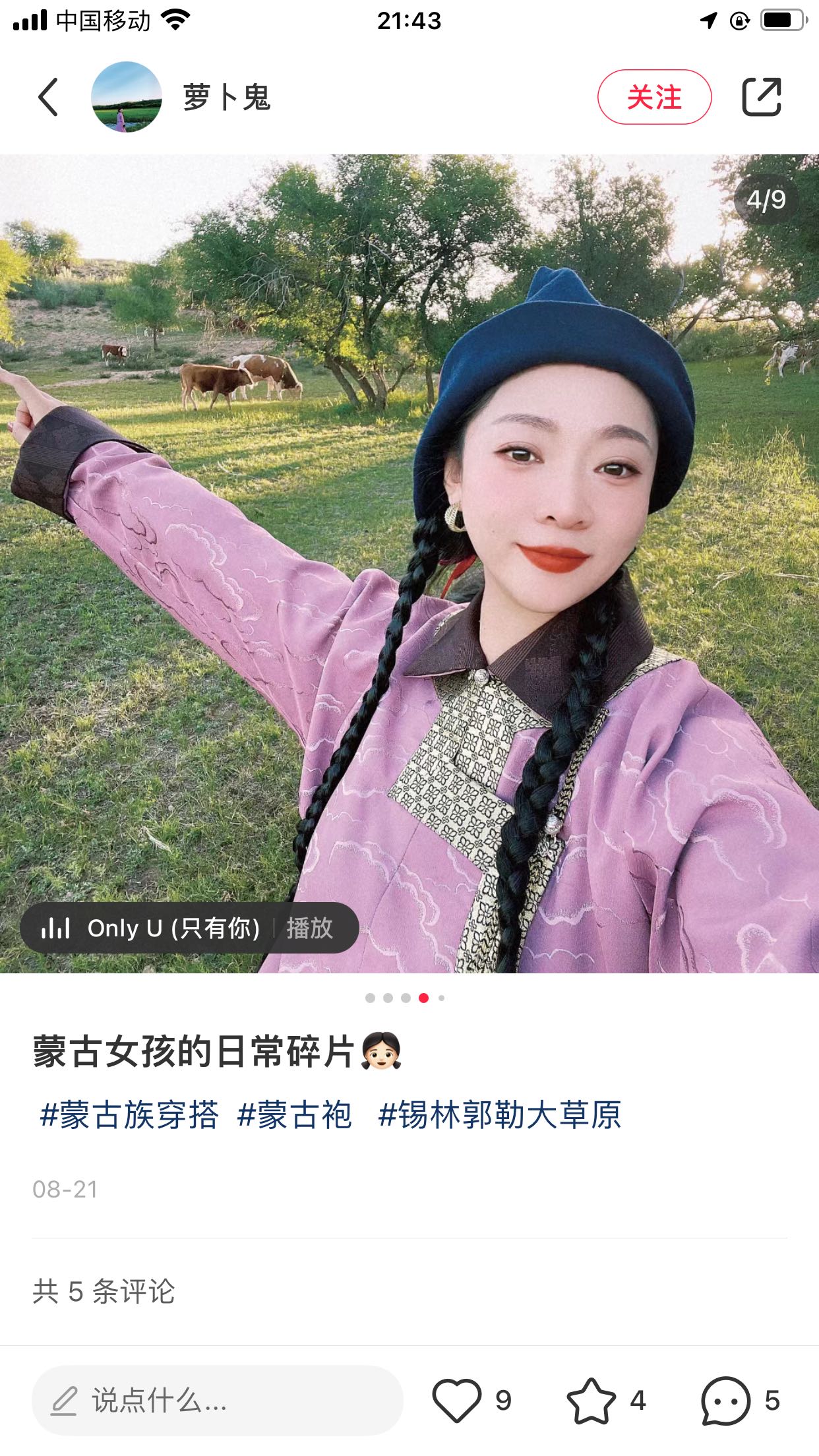Play the song Only U (只有你)
This screenshot has height=1456, width=819.
pyautogui.click(x=309, y=928)
